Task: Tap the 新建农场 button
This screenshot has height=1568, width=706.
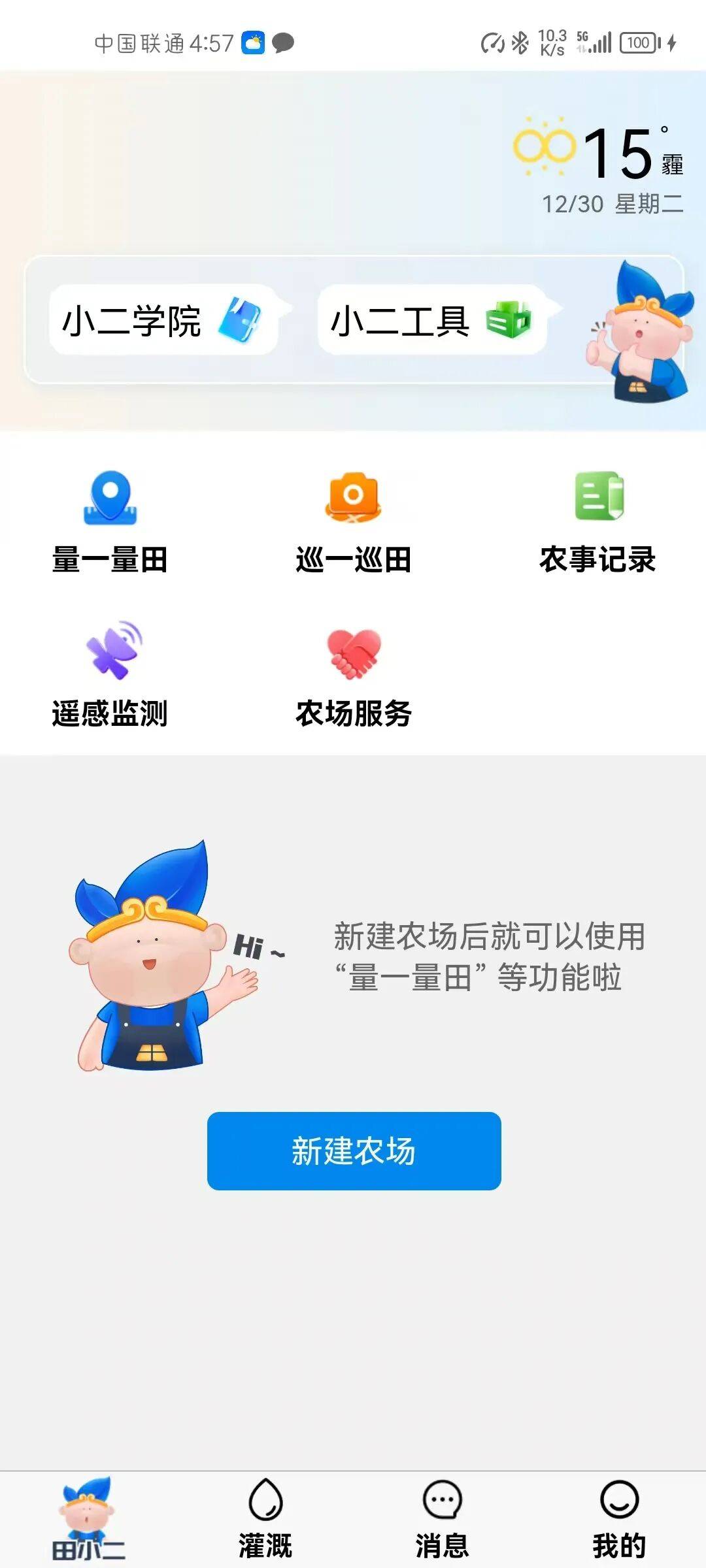Action: pos(354,1151)
